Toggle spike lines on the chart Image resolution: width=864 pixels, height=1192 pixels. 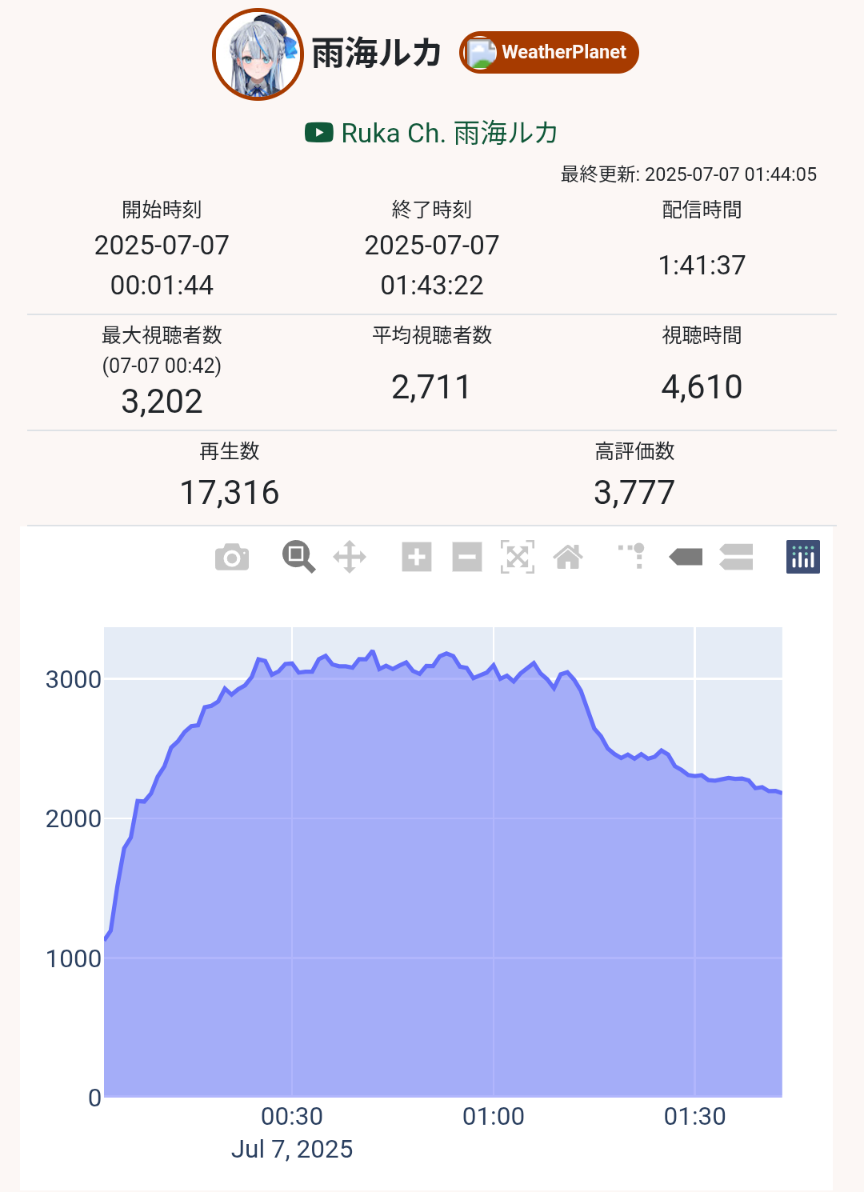[632, 557]
